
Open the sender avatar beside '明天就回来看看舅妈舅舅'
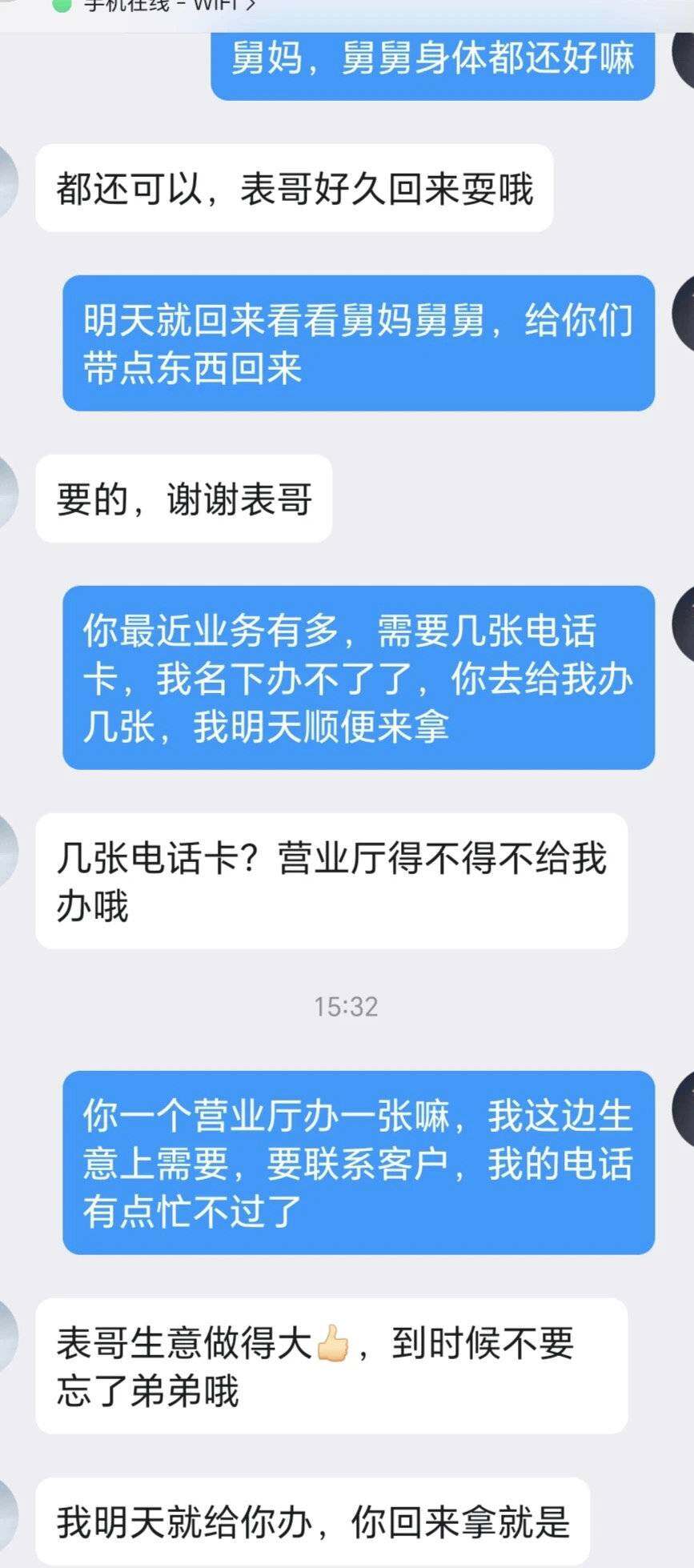click(684, 312)
